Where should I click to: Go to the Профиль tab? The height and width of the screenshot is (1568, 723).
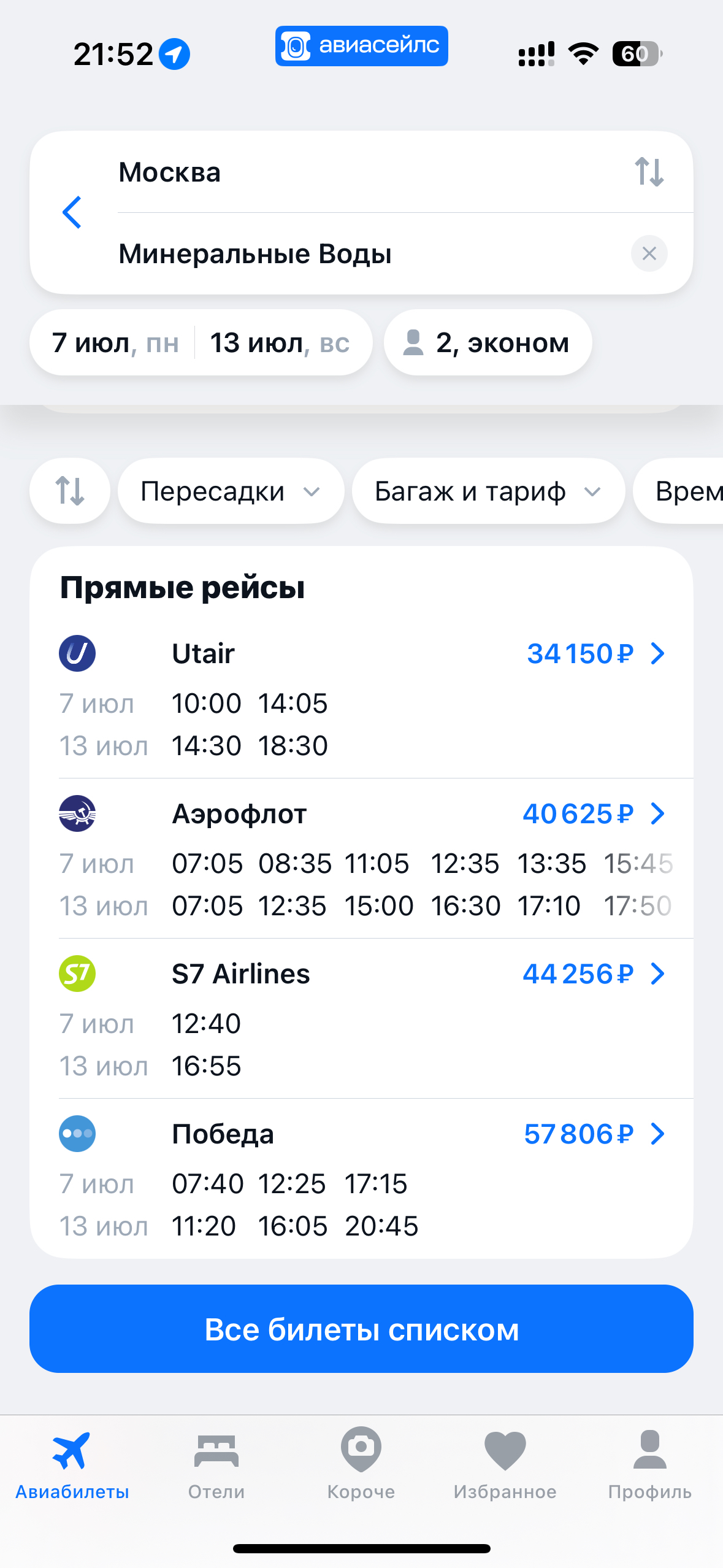[x=649, y=1465]
